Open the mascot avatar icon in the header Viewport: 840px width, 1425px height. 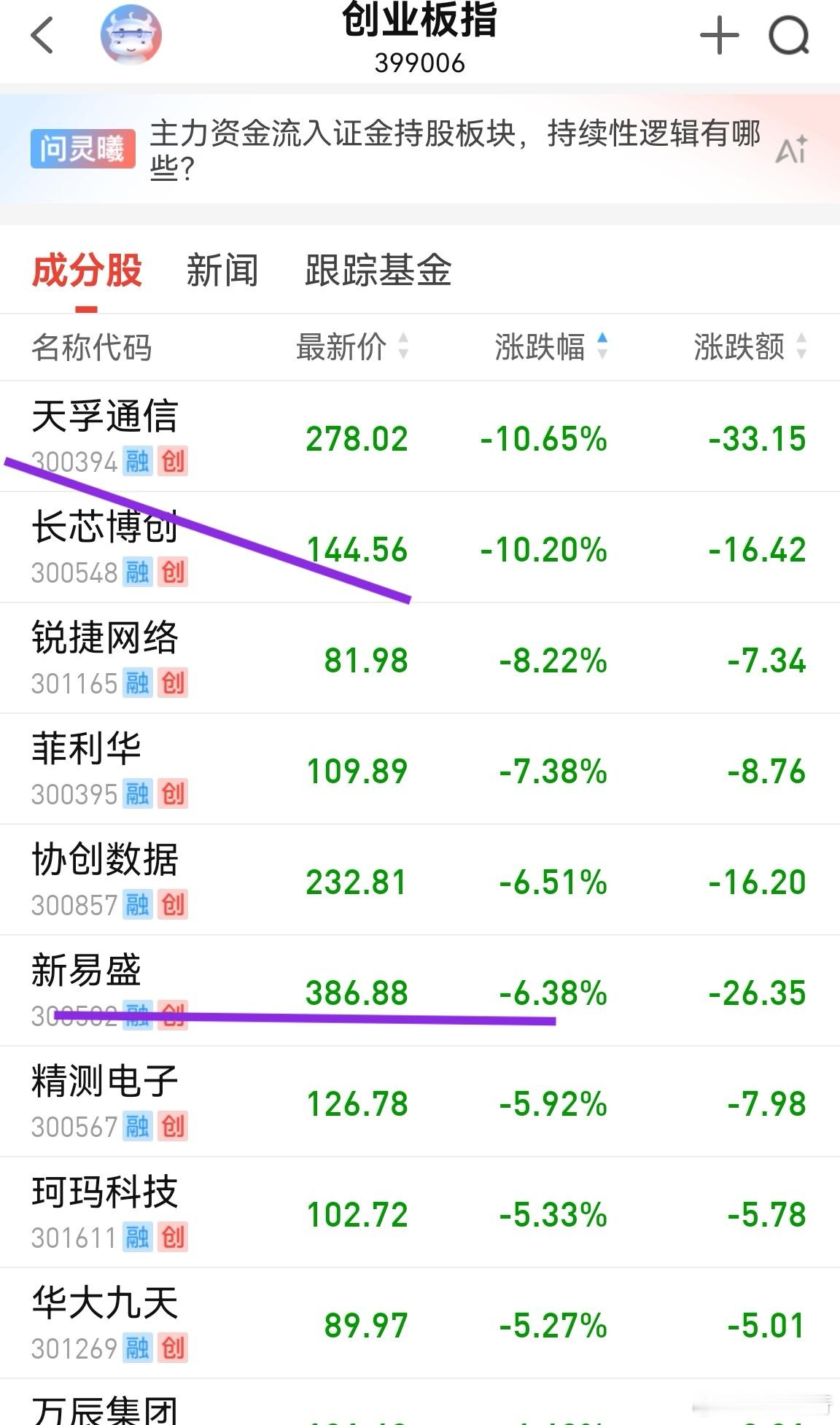130,35
